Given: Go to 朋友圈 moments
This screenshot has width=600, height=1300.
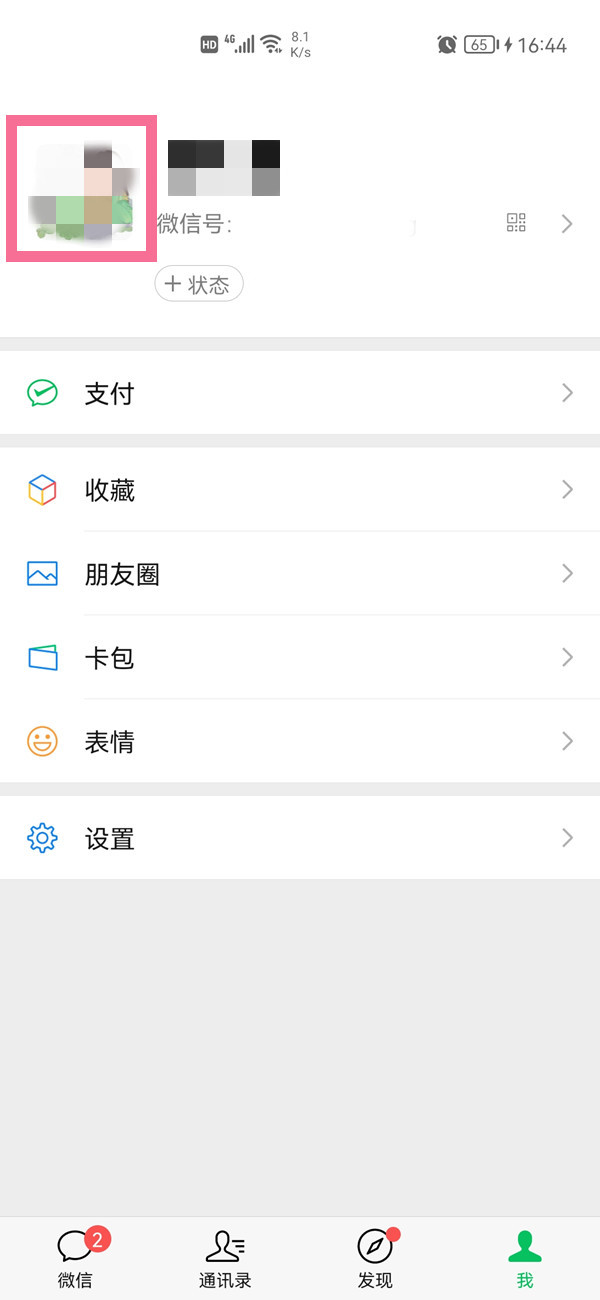Looking at the screenshot, I should 300,574.
